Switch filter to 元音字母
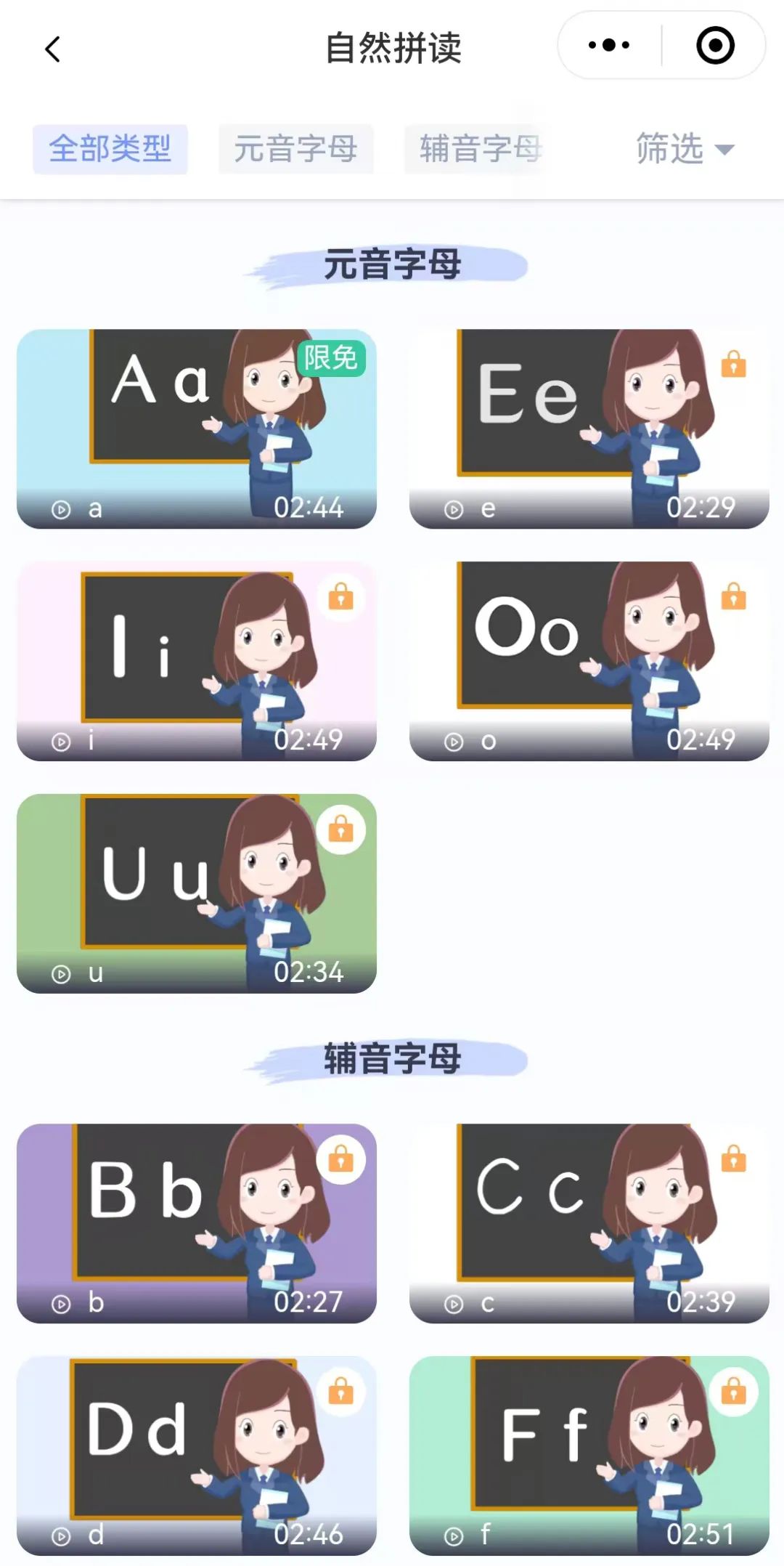 coord(295,149)
